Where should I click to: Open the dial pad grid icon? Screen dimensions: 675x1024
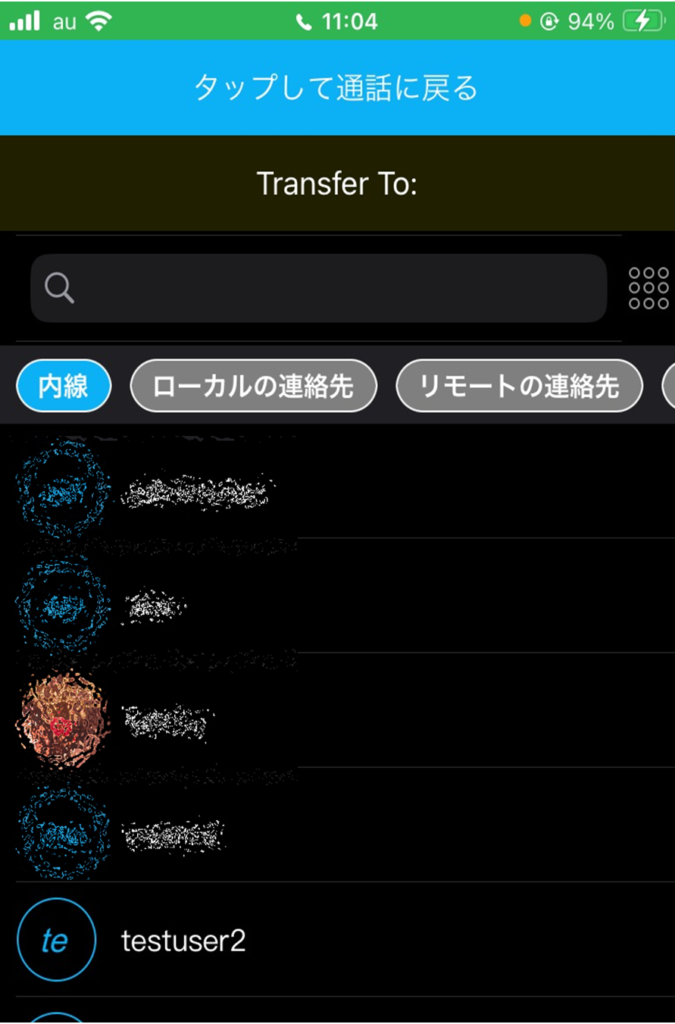(648, 288)
